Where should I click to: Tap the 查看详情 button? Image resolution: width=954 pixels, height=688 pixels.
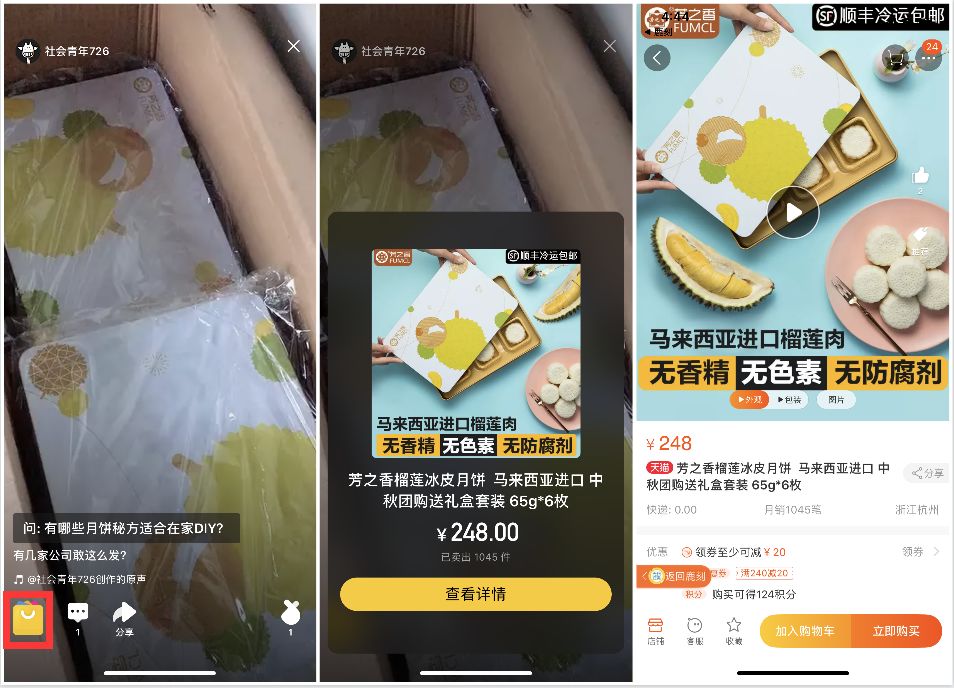(x=475, y=594)
